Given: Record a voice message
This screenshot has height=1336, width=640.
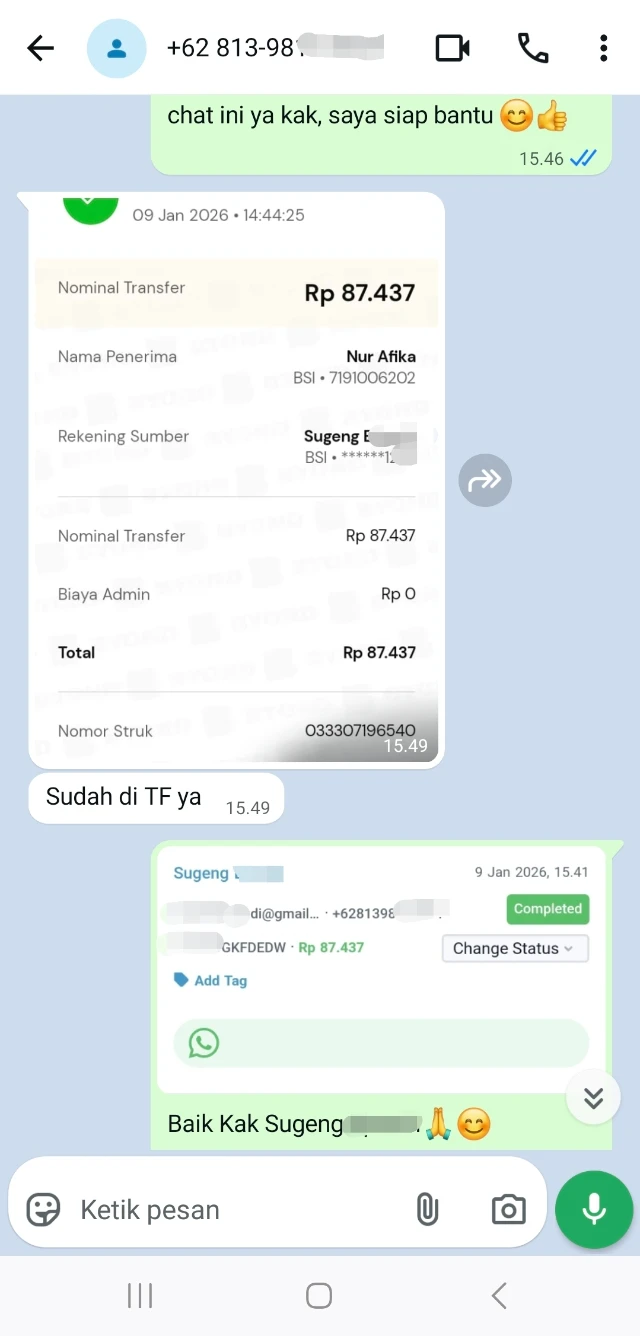Looking at the screenshot, I should click(594, 1210).
